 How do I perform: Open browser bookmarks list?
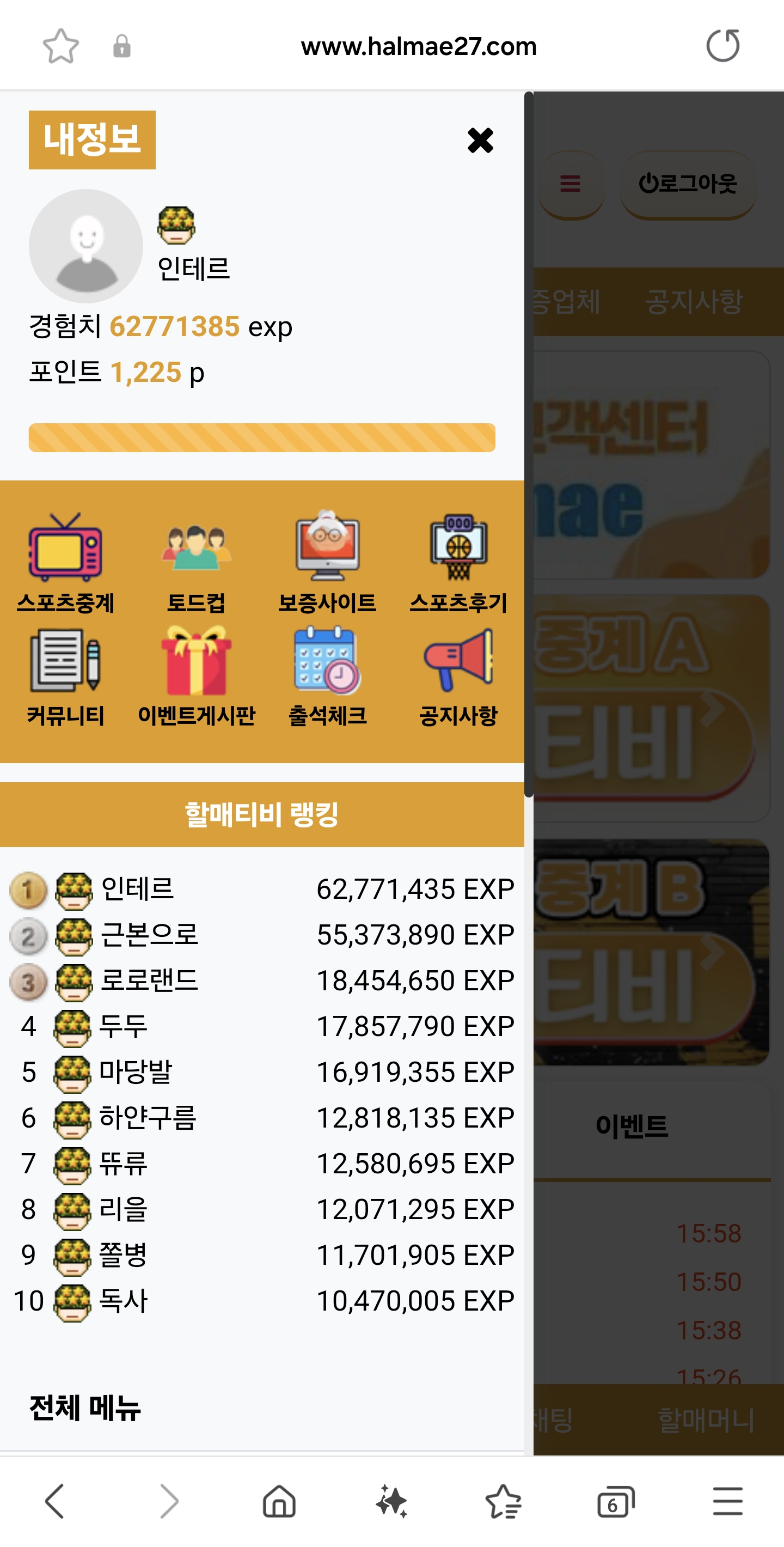point(503,1501)
